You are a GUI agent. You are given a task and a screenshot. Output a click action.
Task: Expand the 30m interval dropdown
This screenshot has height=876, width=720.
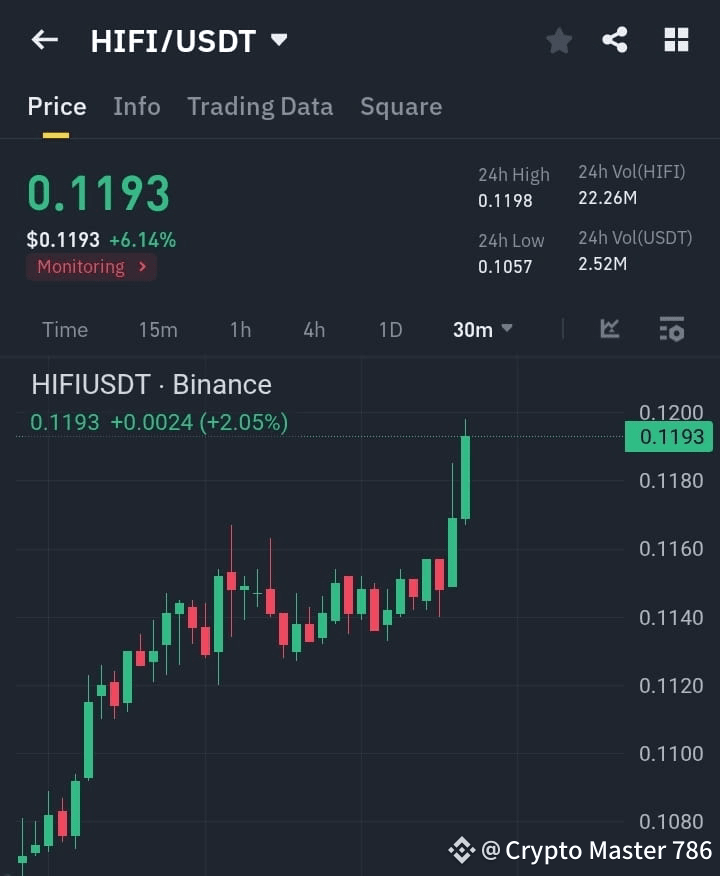(x=482, y=328)
